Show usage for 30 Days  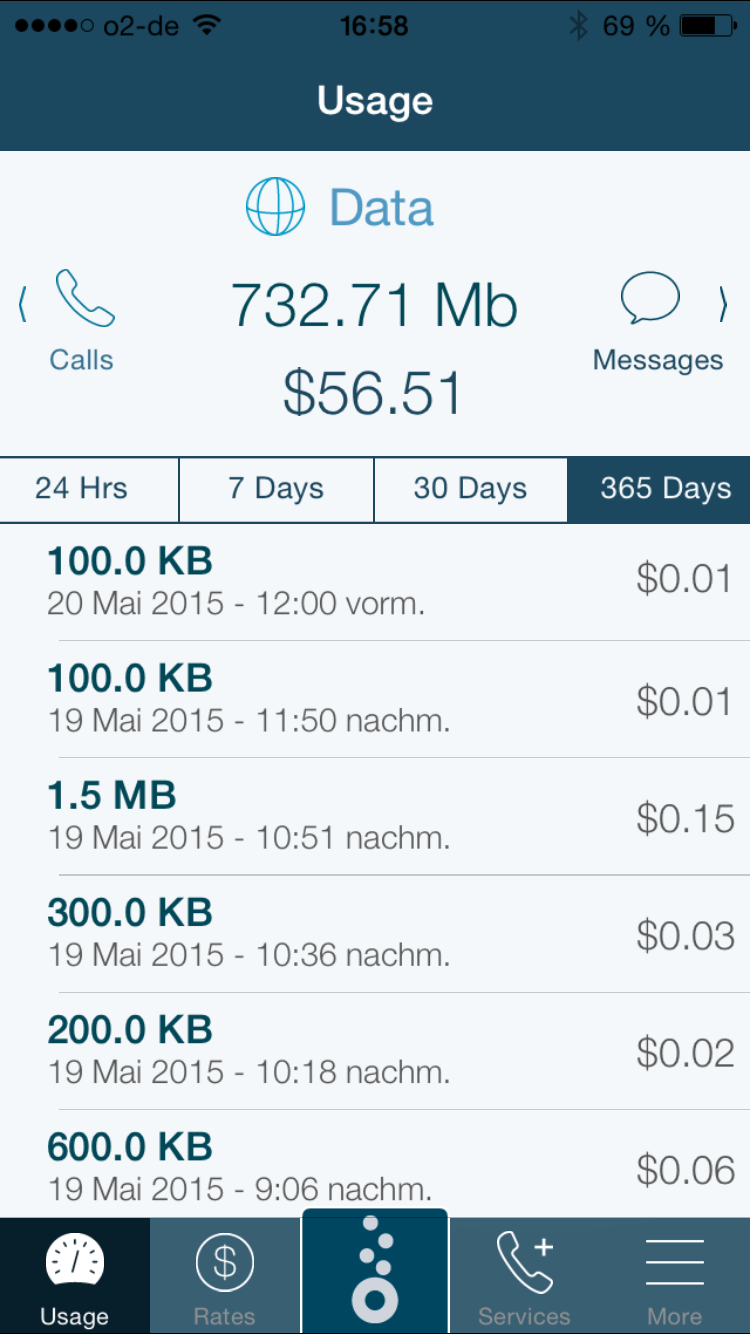(x=470, y=489)
